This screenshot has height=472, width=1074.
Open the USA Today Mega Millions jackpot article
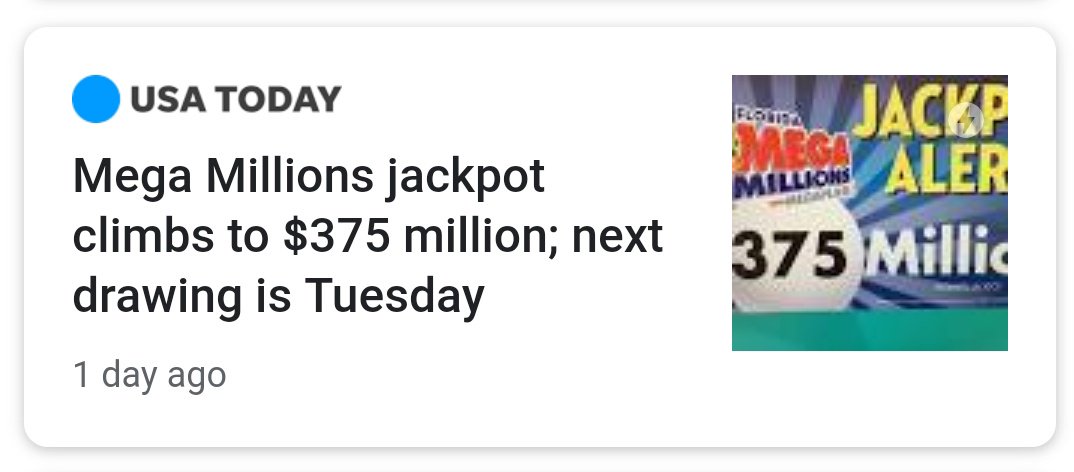[x=367, y=237]
